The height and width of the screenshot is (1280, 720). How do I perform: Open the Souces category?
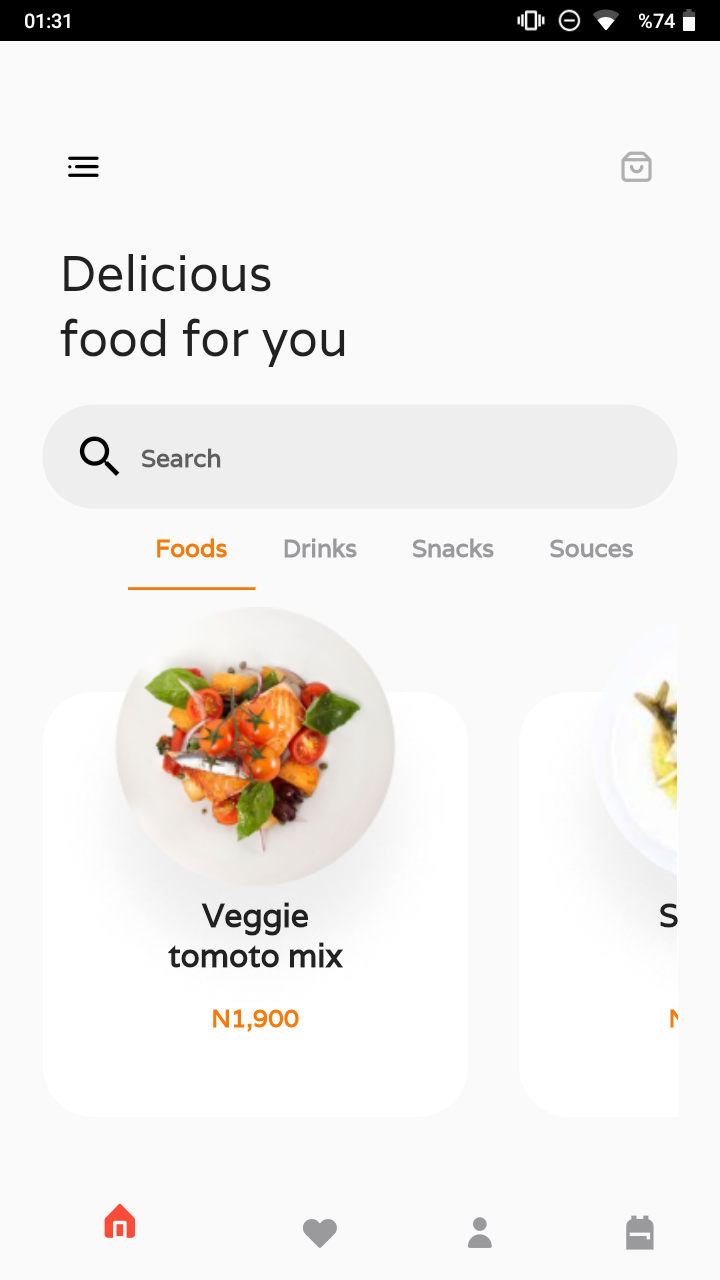(591, 548)
